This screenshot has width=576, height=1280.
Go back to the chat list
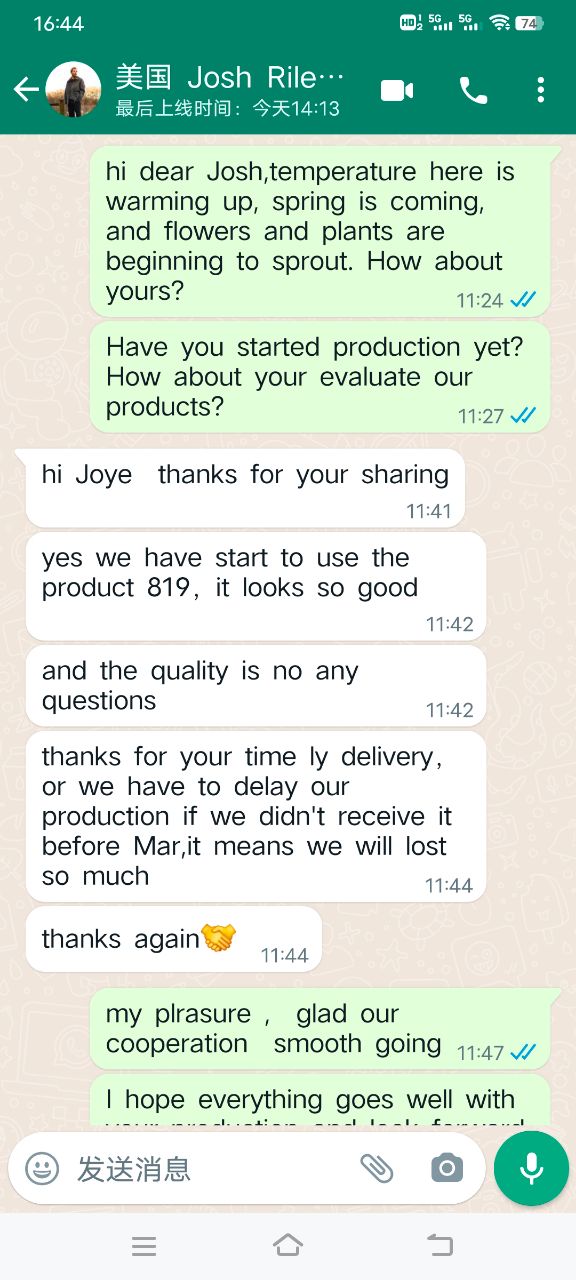coord(26,90)
